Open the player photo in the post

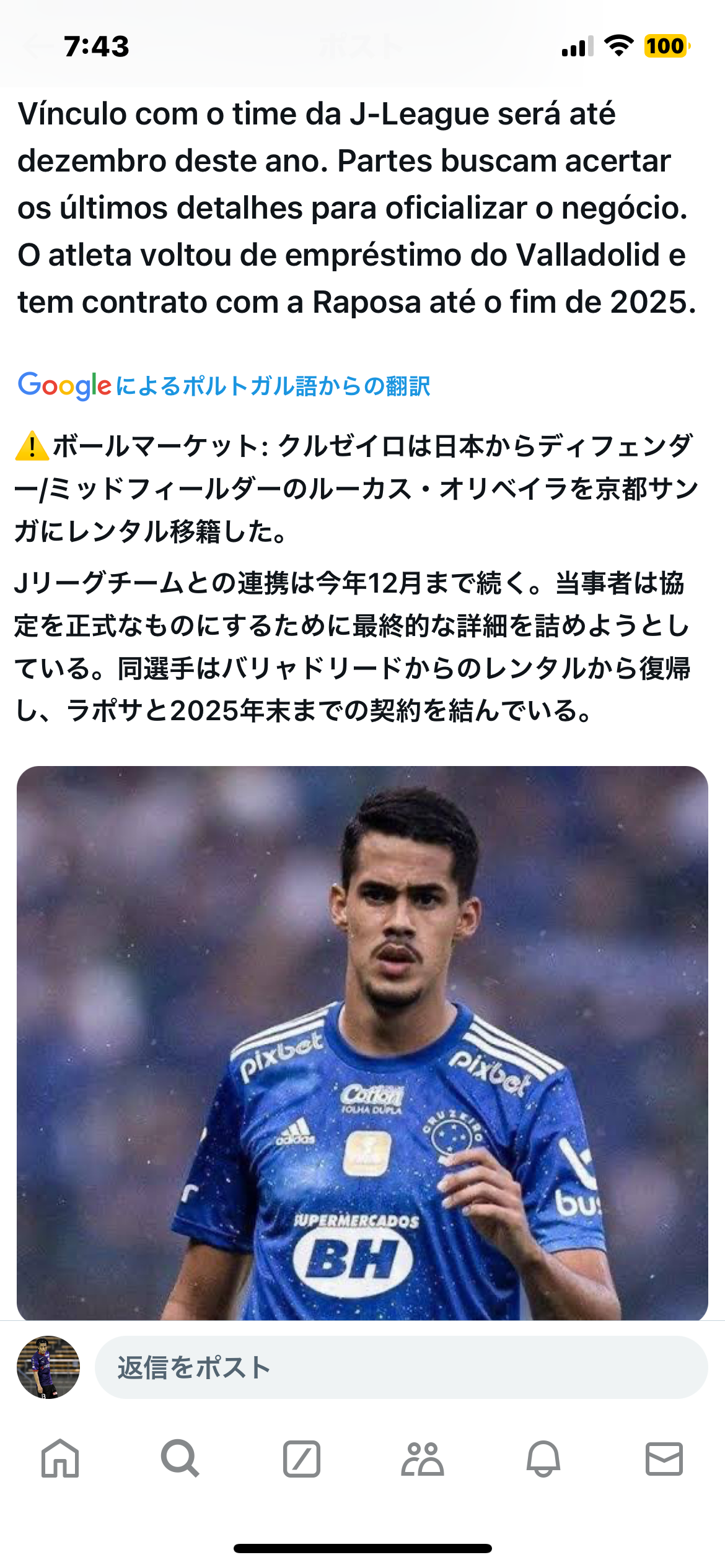click(x=362, y=1043)
